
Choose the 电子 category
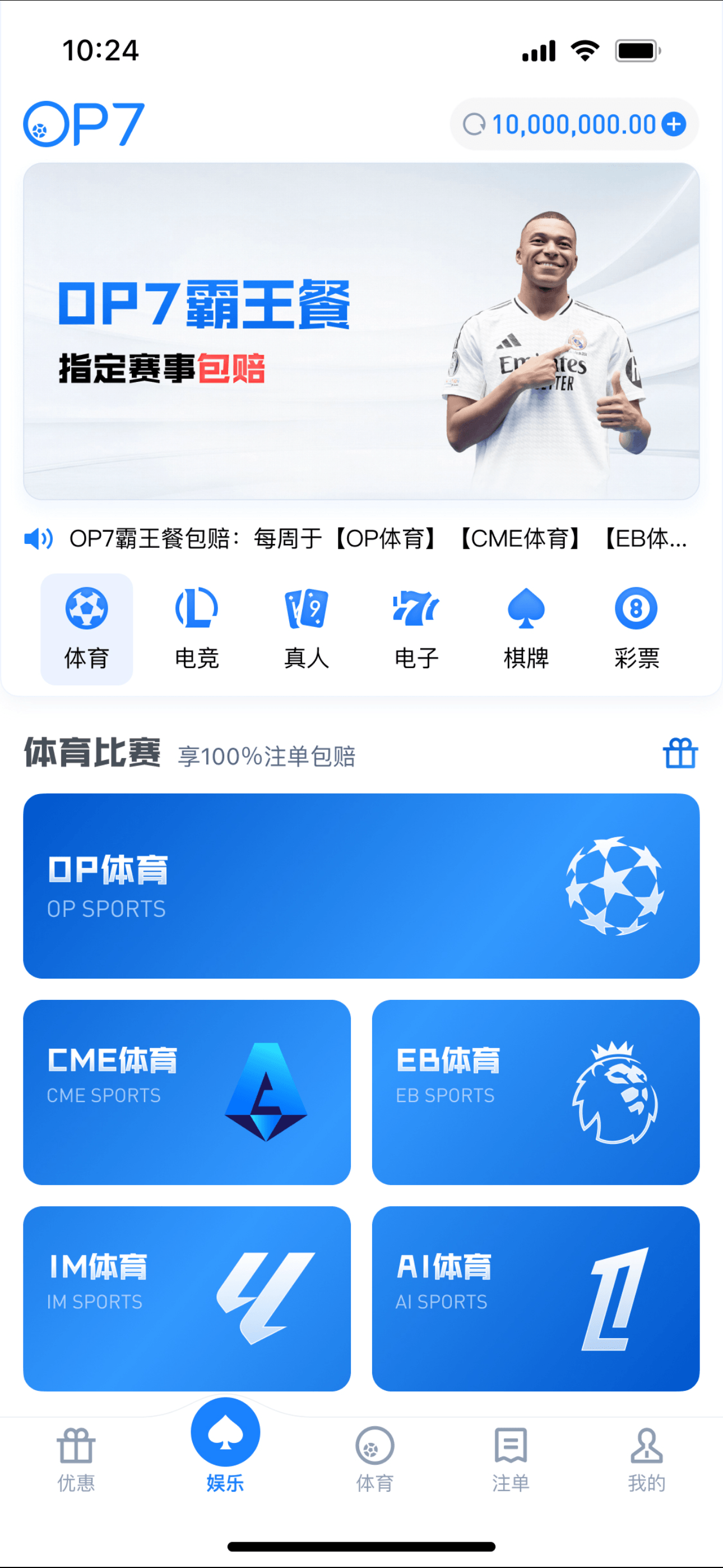click(416, 628)
